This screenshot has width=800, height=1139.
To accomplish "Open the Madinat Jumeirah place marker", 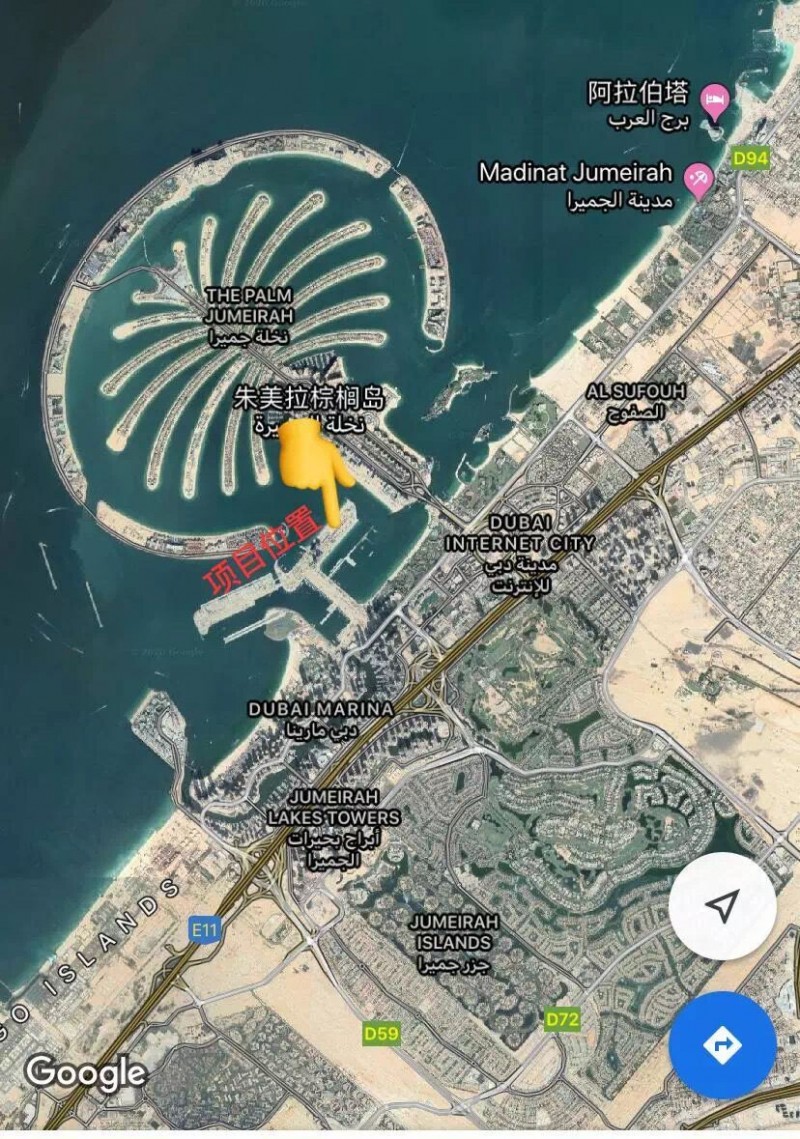I will (697, 179).
